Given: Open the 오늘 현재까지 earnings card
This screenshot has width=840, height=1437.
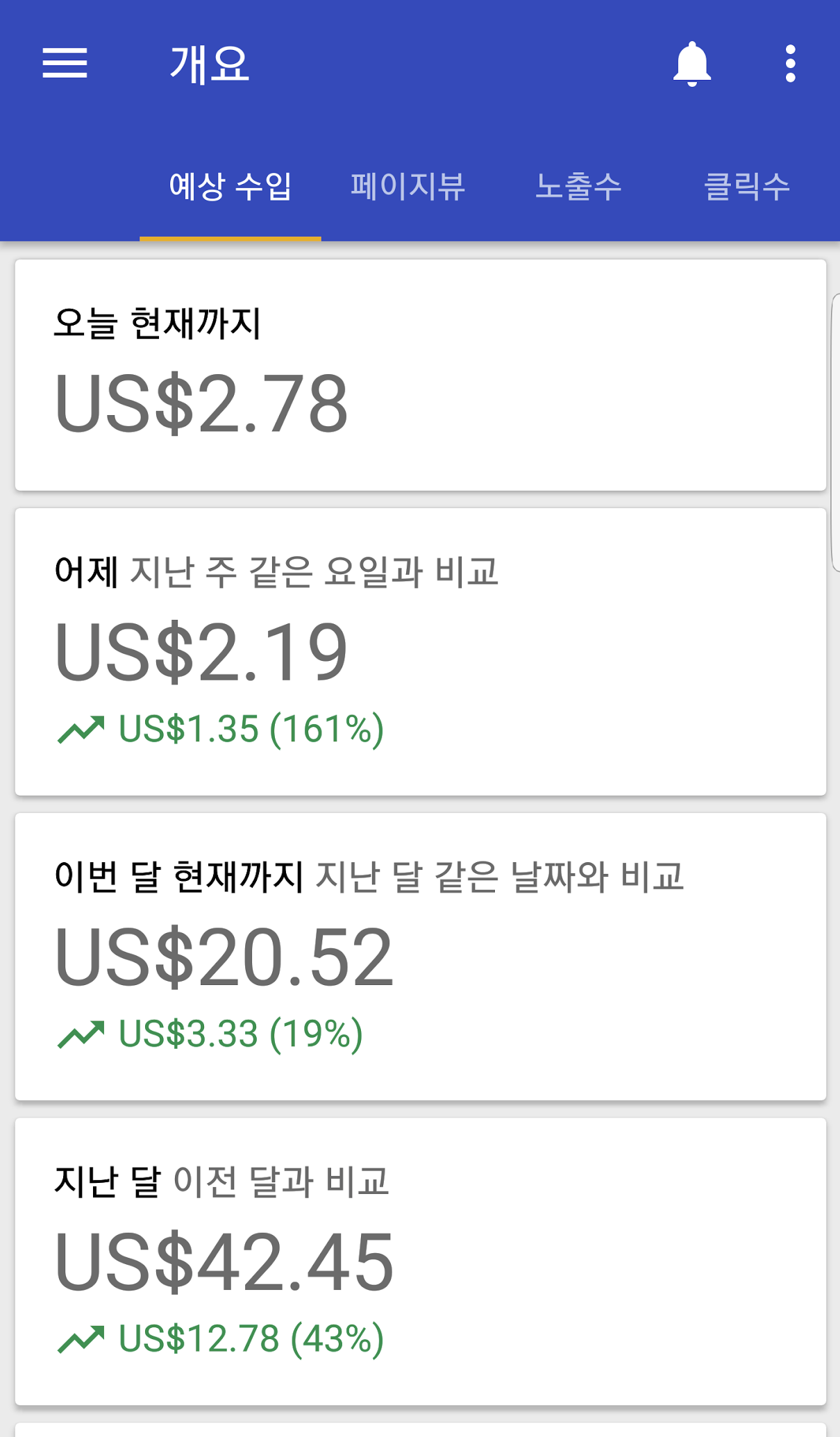Looking at the screenshot, I should (x=420, y=375).
